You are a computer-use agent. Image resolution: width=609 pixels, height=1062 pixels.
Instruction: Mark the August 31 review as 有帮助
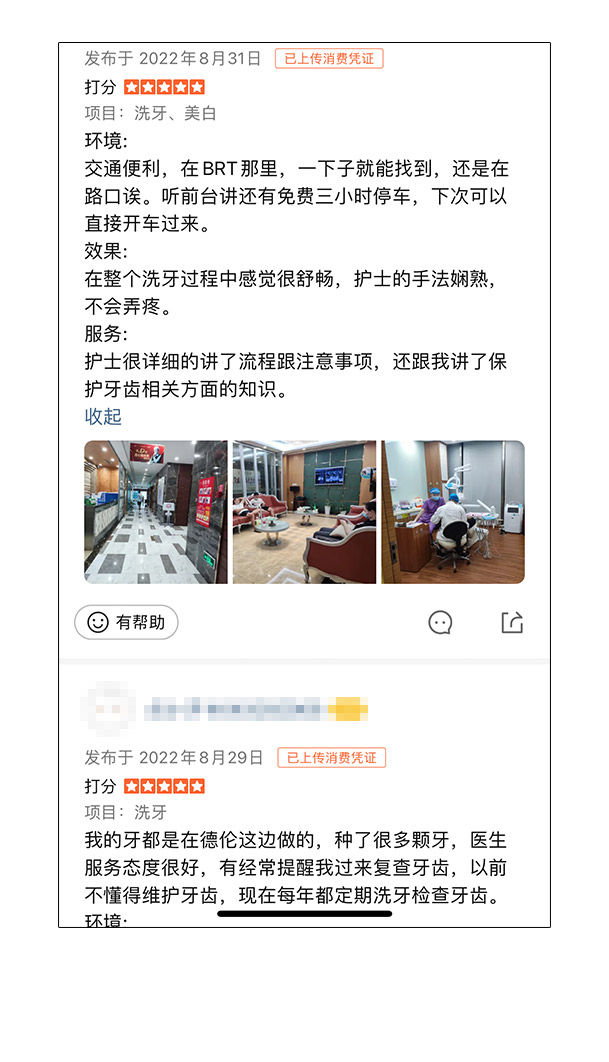pos(126,622)
